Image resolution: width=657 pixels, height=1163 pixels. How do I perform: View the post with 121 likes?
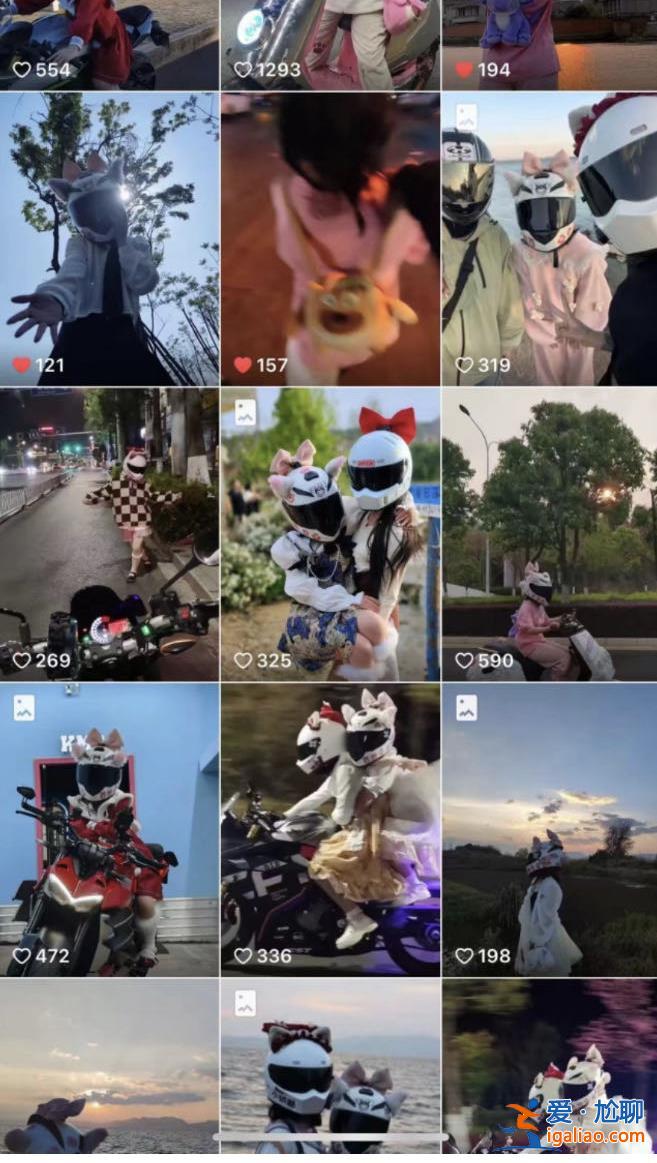pos(109,238)
